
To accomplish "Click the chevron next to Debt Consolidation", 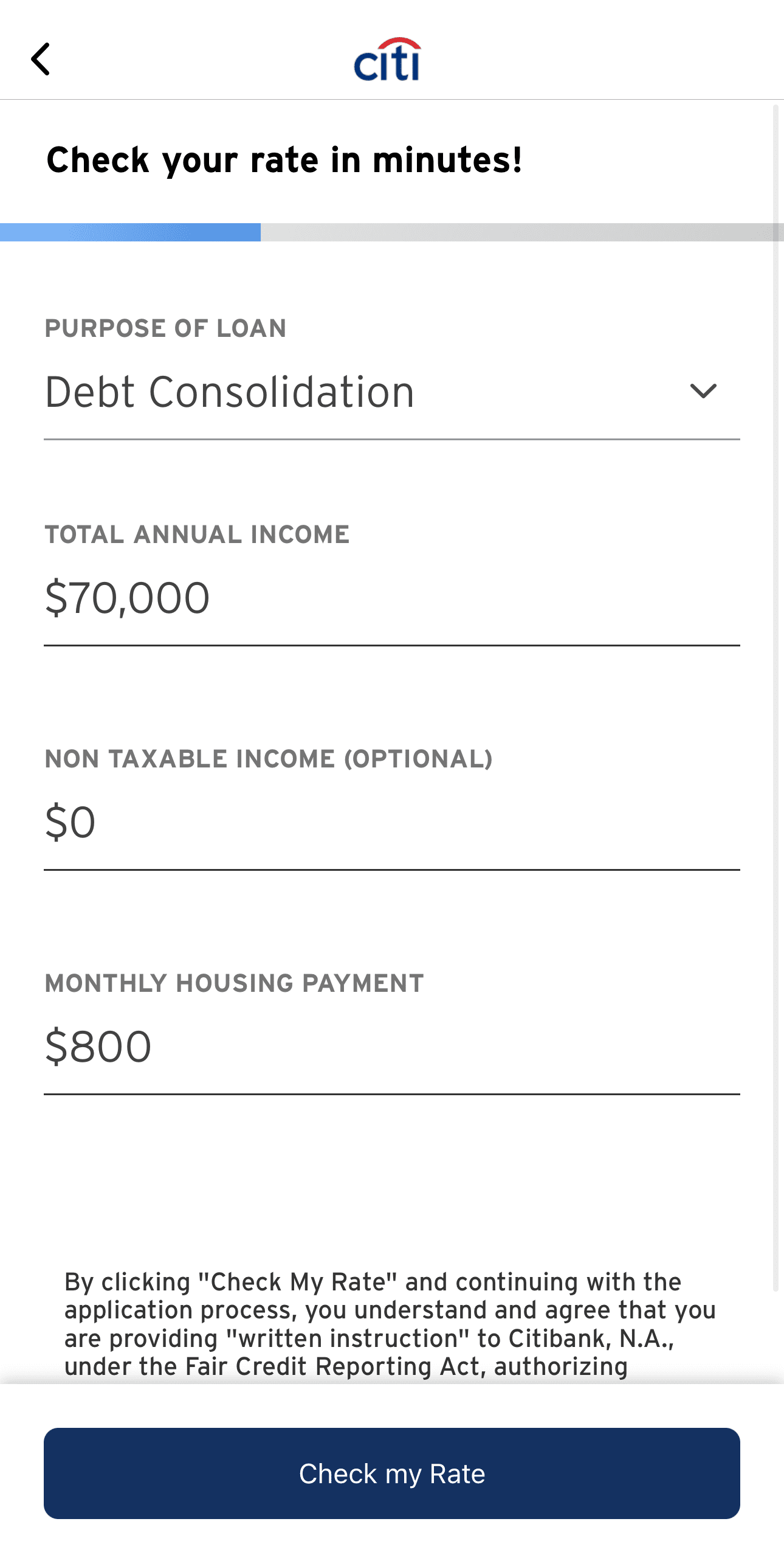I will [702, 391].
